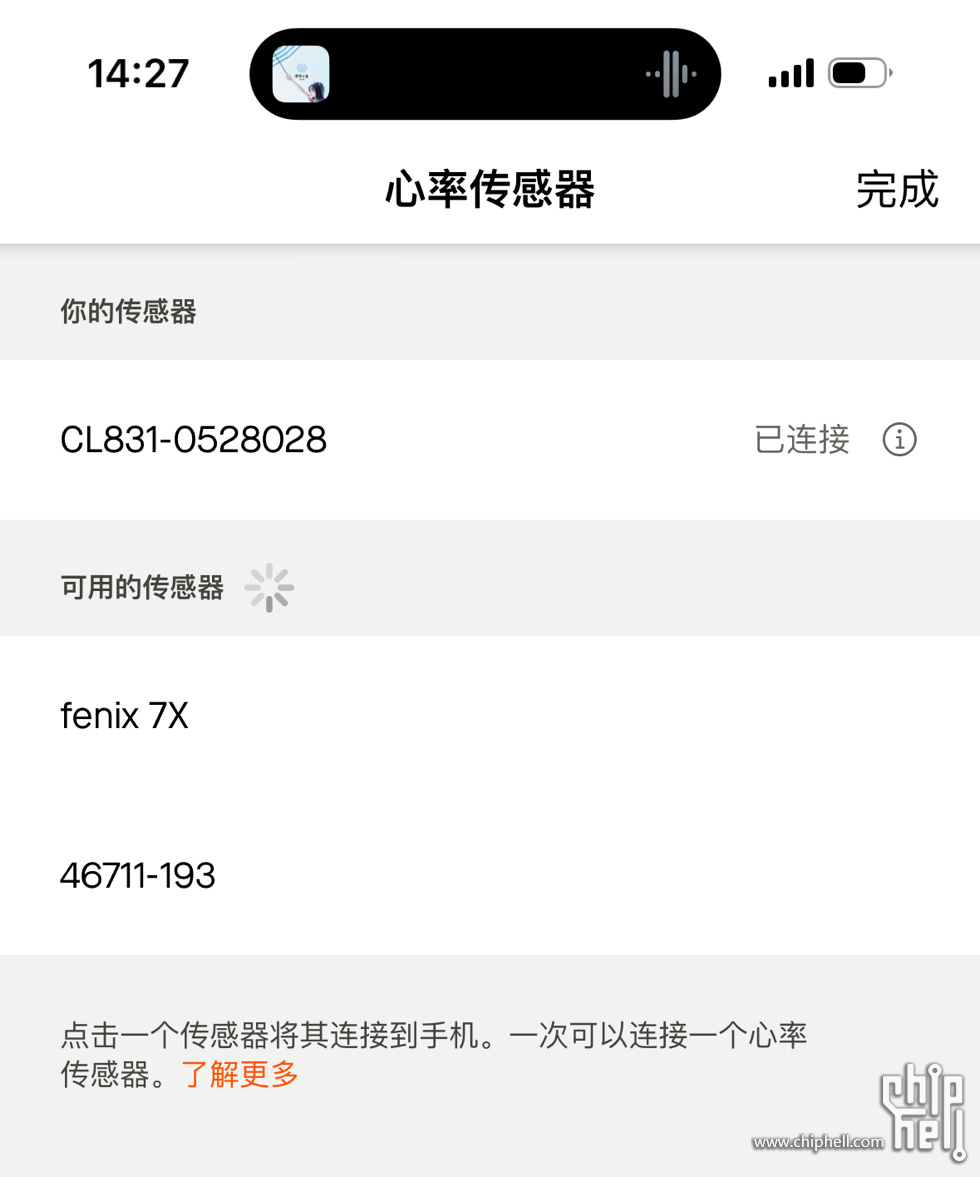Open the 了解更多 link
The image size is (980, 1177).
[x=241, y=1075]
